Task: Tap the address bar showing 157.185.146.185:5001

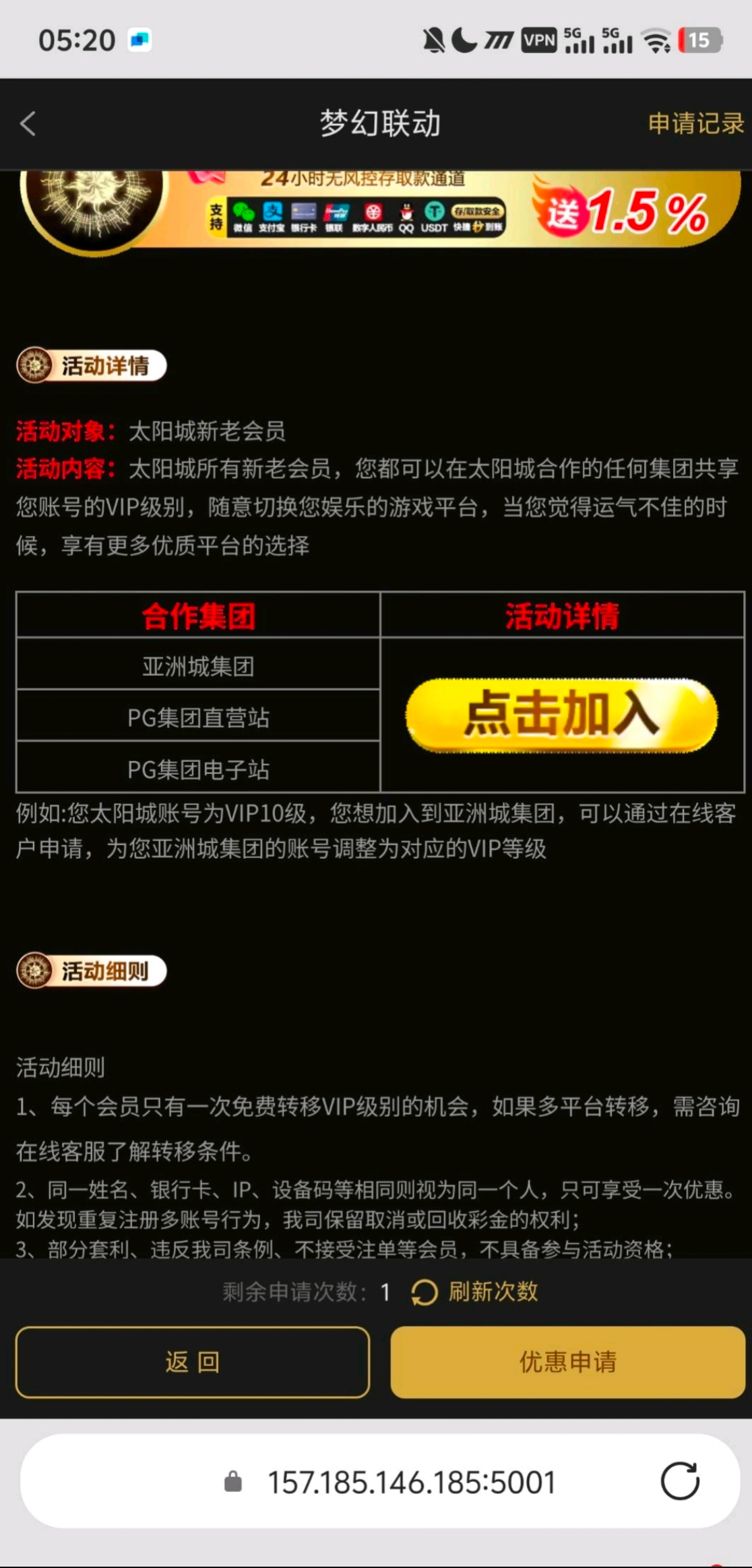Action: tap(380, 1481)
